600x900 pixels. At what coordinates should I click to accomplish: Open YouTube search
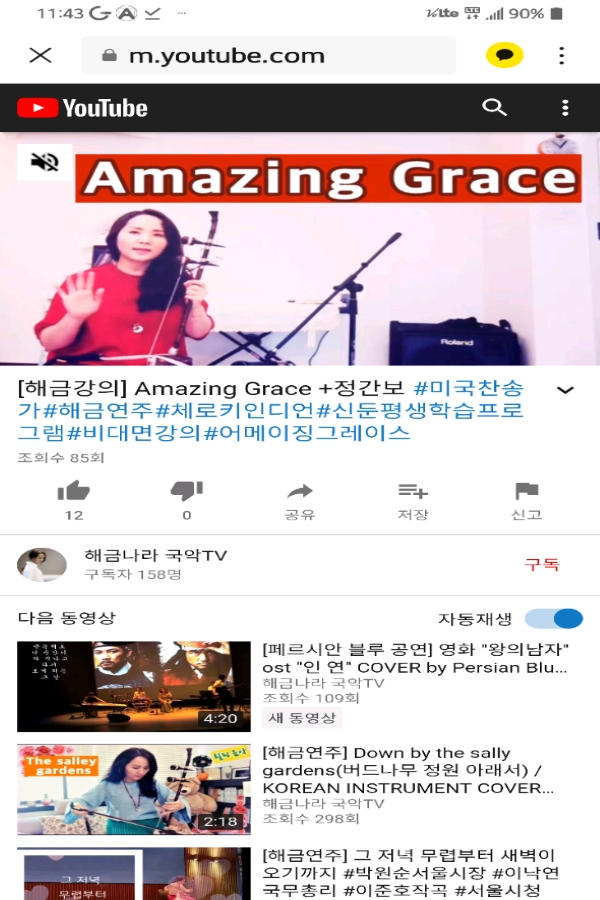click(494, 108)
